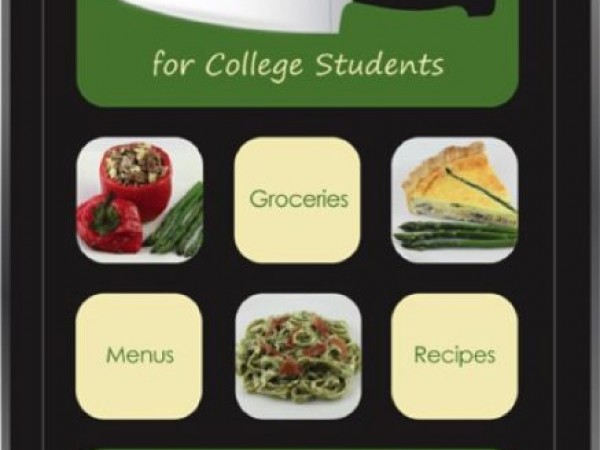Go to Recipes
Image resolution: width=600 pixels, height=450 pixels.
(454, 356)
